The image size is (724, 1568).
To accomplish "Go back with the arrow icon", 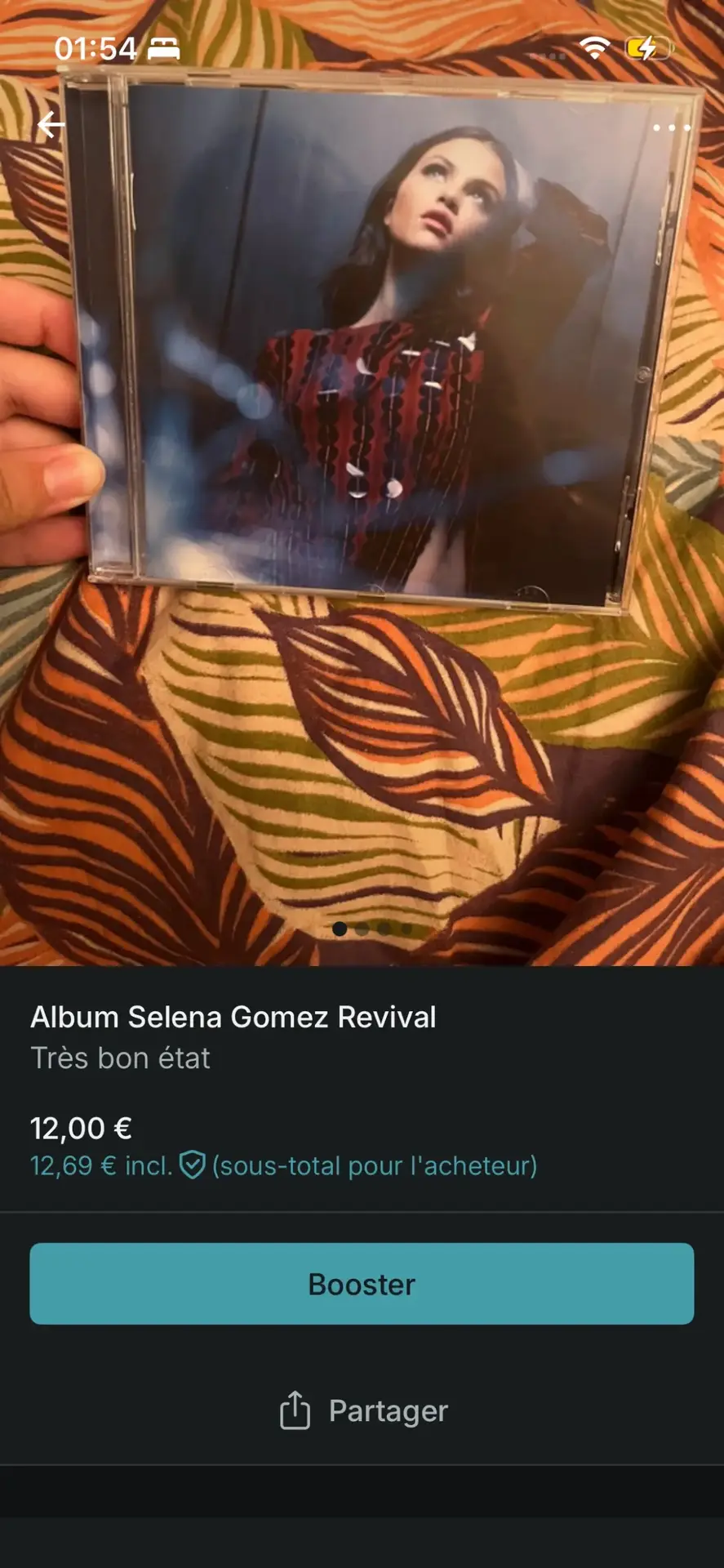I will click(x=51, y=125).
